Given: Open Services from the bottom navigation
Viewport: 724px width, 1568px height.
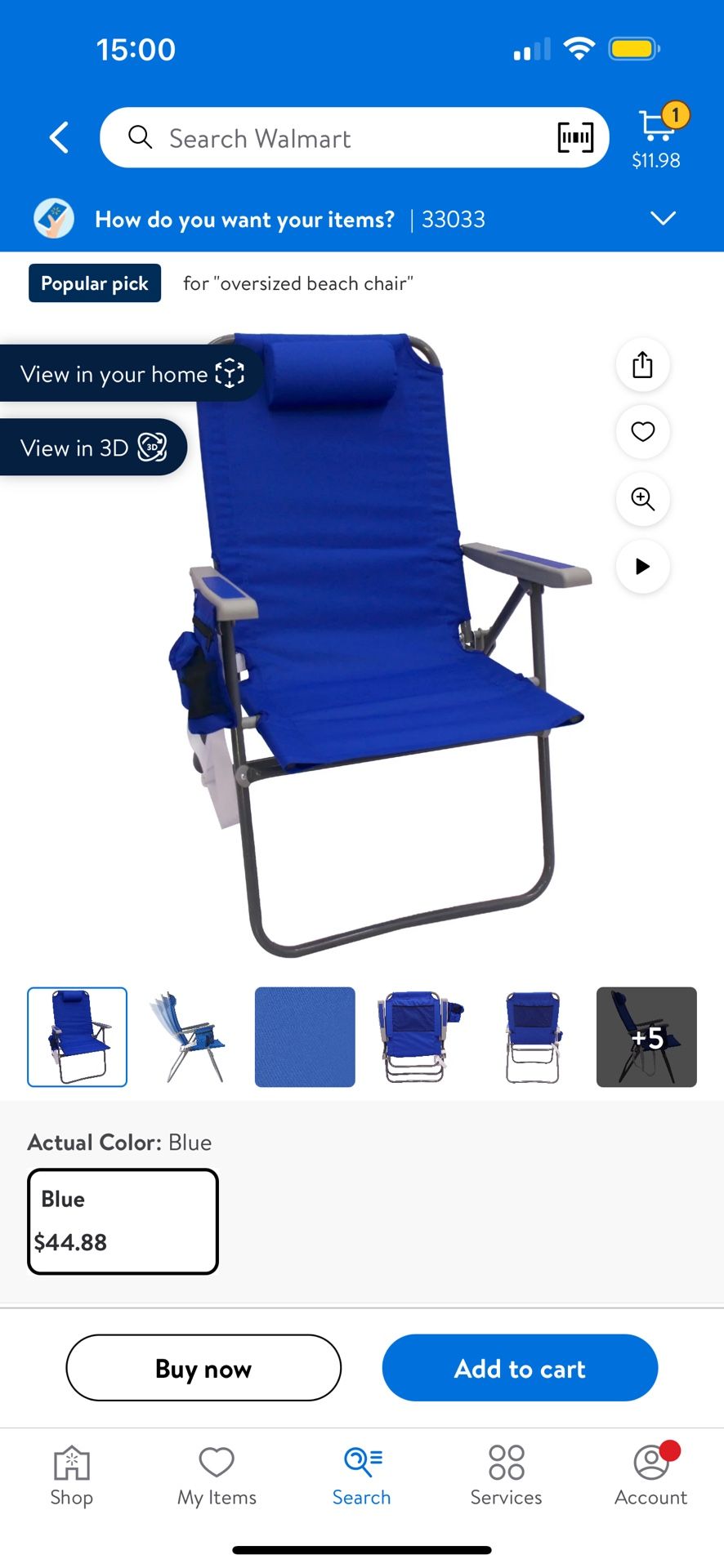Looking at the screenshot, I should [x=505, y=1474].
